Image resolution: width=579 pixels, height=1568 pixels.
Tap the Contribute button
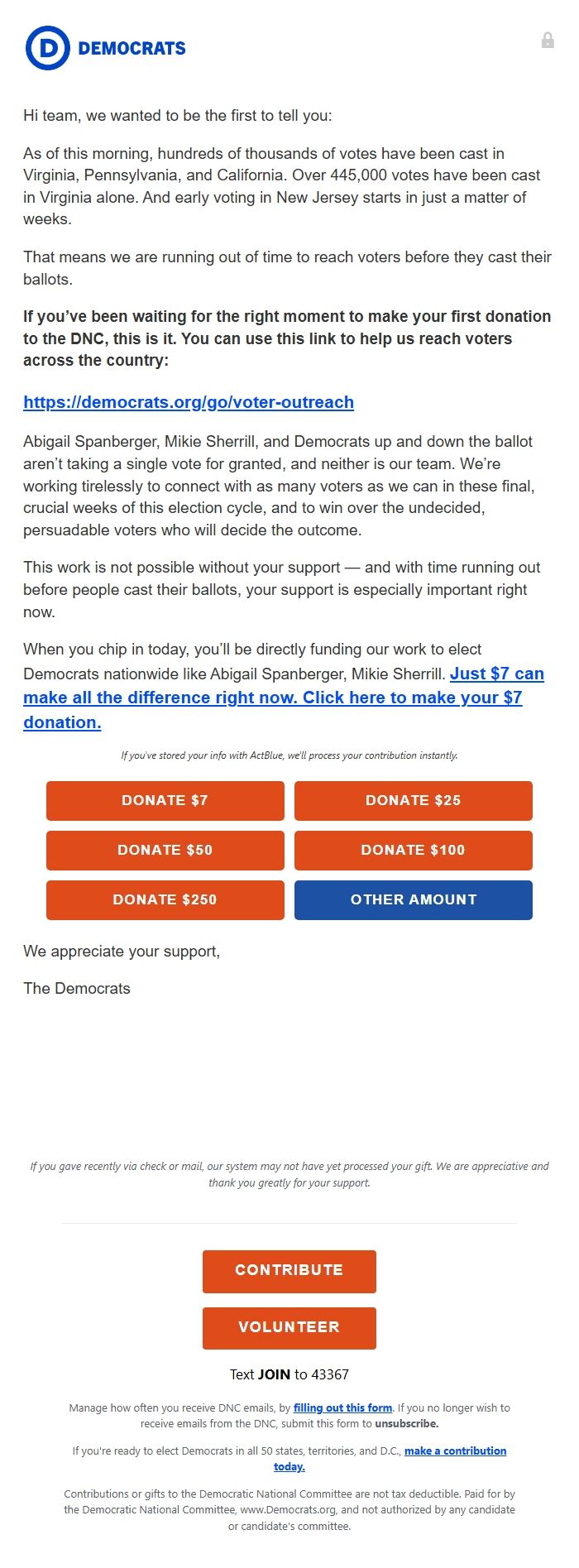click(x=289, y=1270)
